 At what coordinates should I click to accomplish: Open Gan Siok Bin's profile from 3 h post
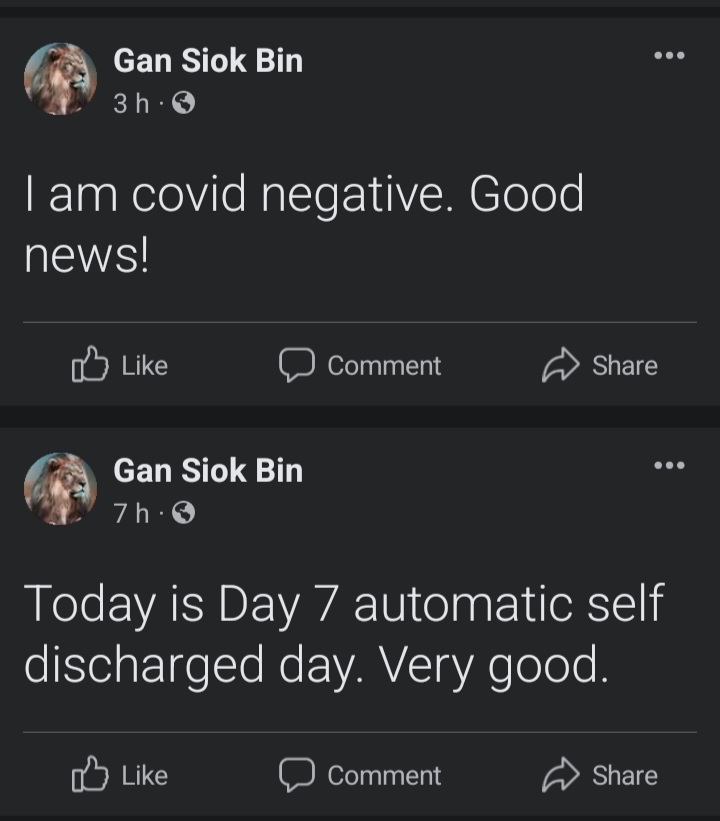click(x=208, y=61)
